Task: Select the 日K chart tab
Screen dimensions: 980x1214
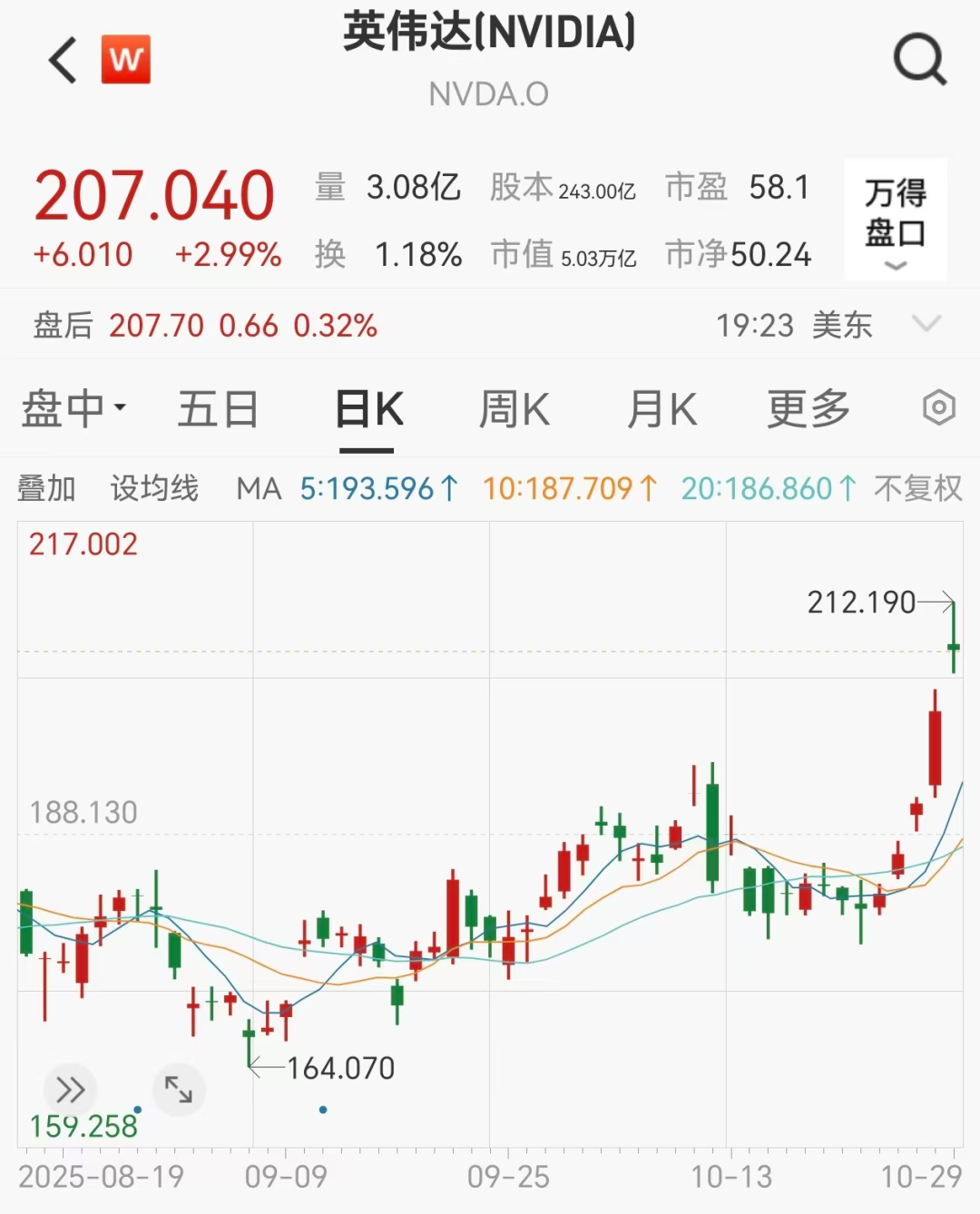Action: click(368, 409)
